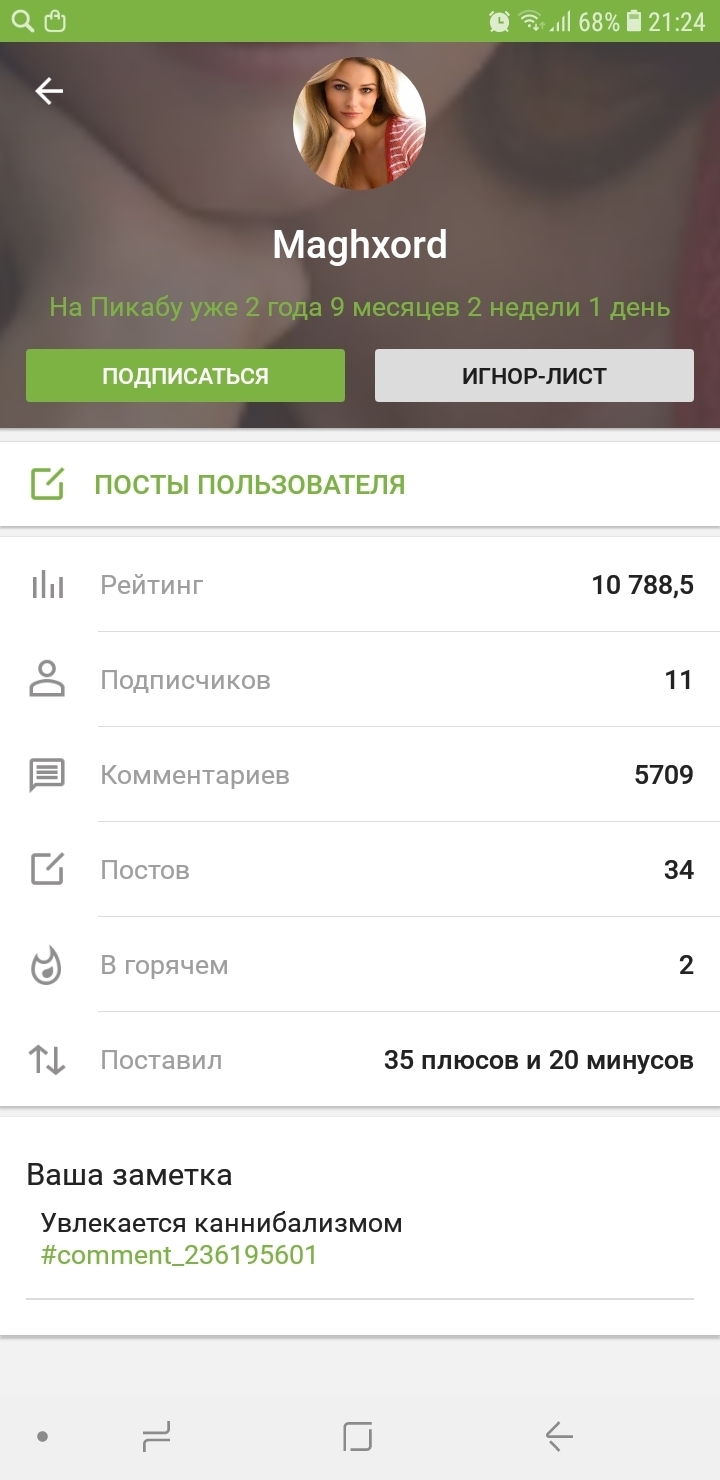Tap the system back button
Viewport: 720px width, 1480px height.
pos(559,1437)
